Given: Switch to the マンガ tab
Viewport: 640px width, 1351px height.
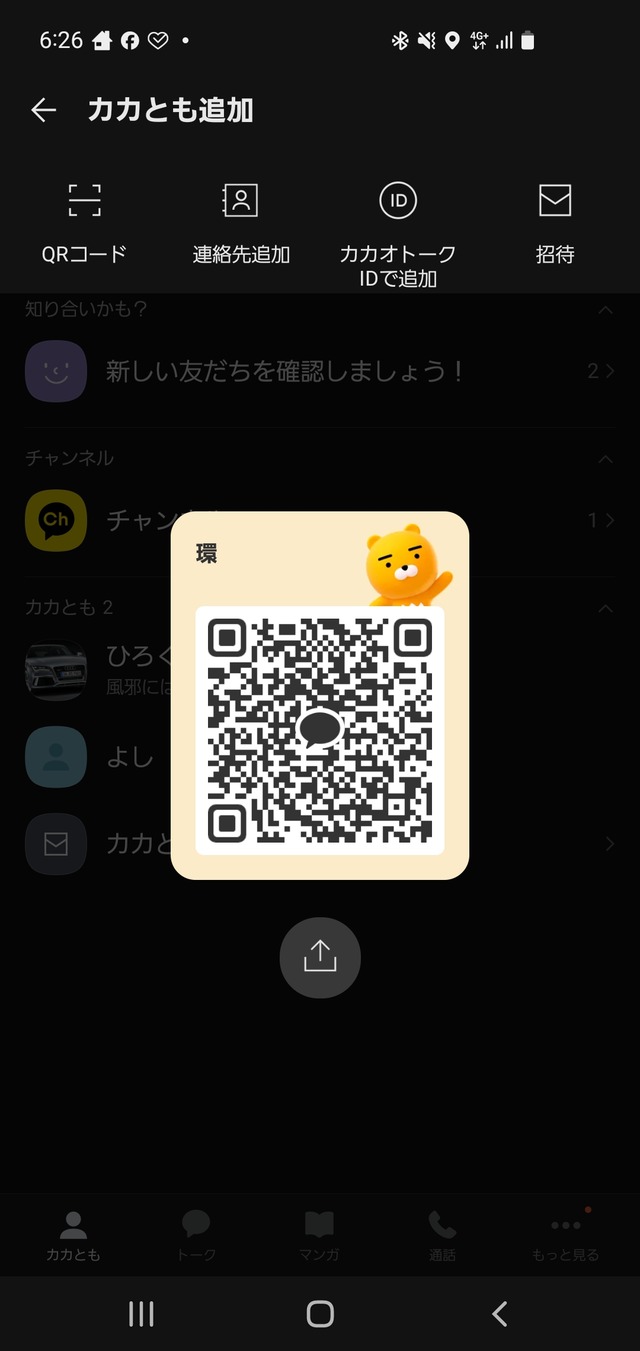Looking at the screenshot, I should (x=319, y=1235).
